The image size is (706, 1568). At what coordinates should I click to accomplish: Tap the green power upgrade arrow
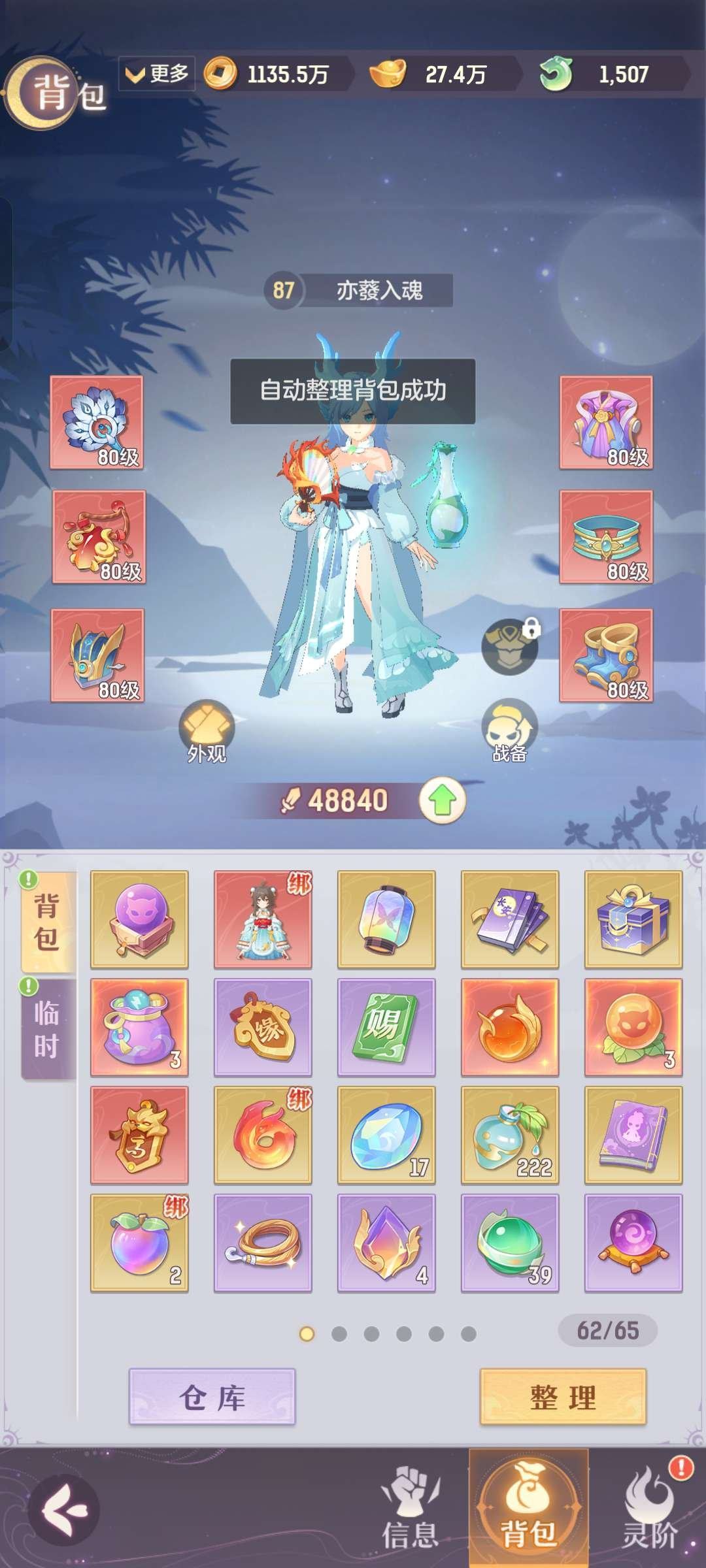pos(443,800)
